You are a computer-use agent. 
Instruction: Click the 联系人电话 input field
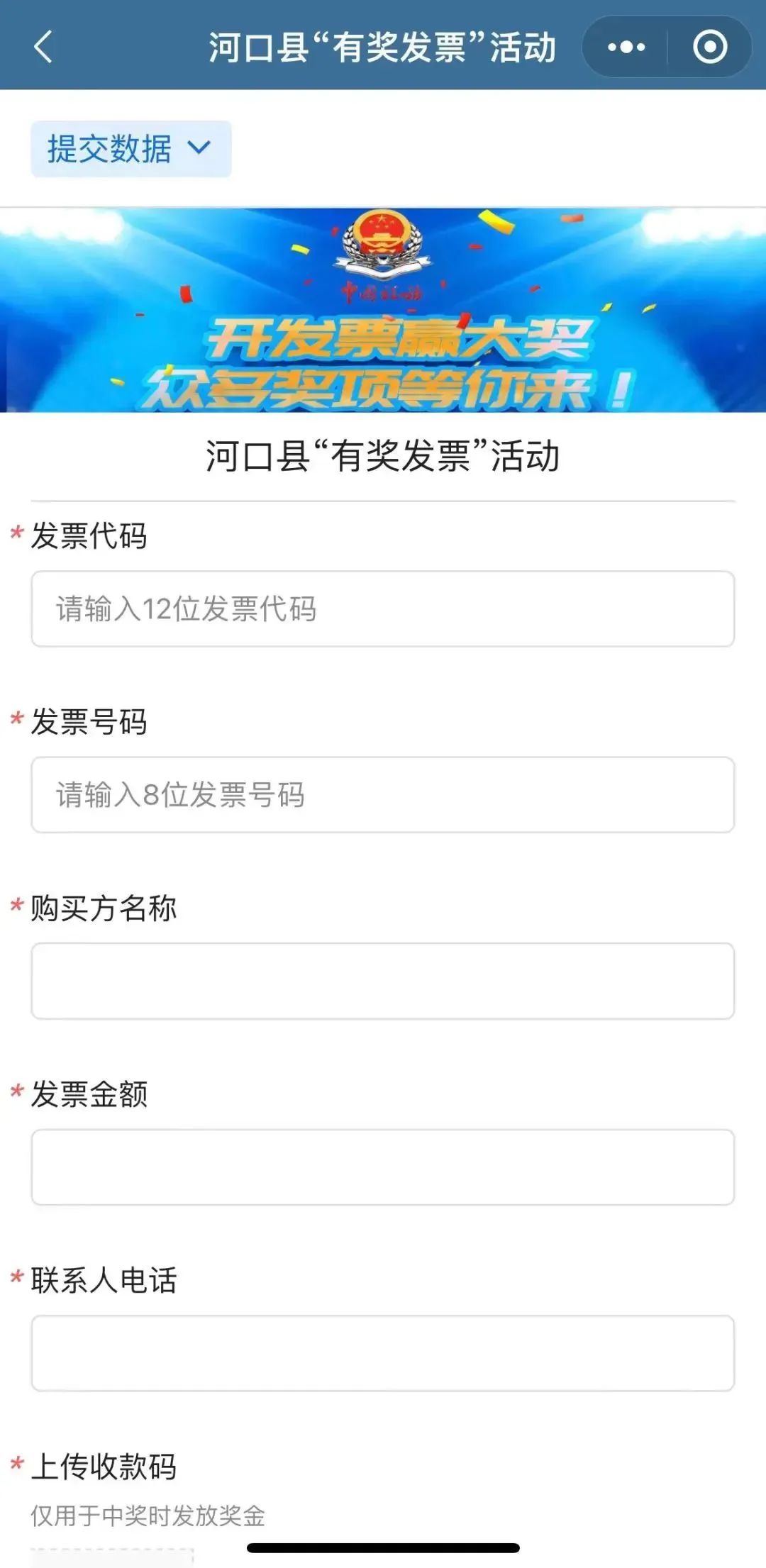pos(383,1353)
